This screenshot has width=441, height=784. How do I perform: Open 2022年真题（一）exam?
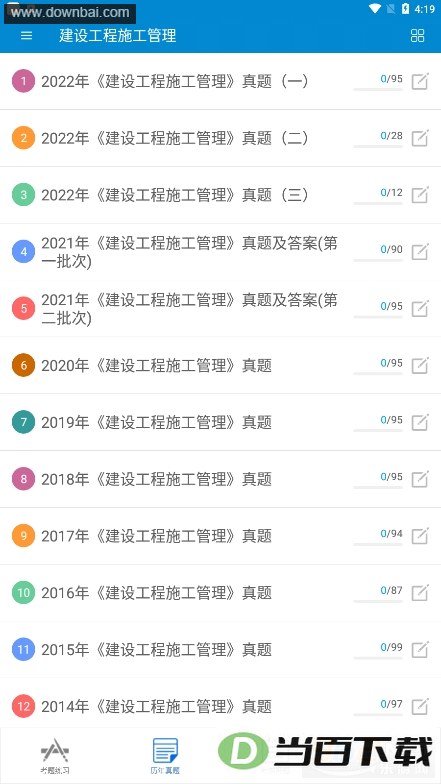click(220, 81)
